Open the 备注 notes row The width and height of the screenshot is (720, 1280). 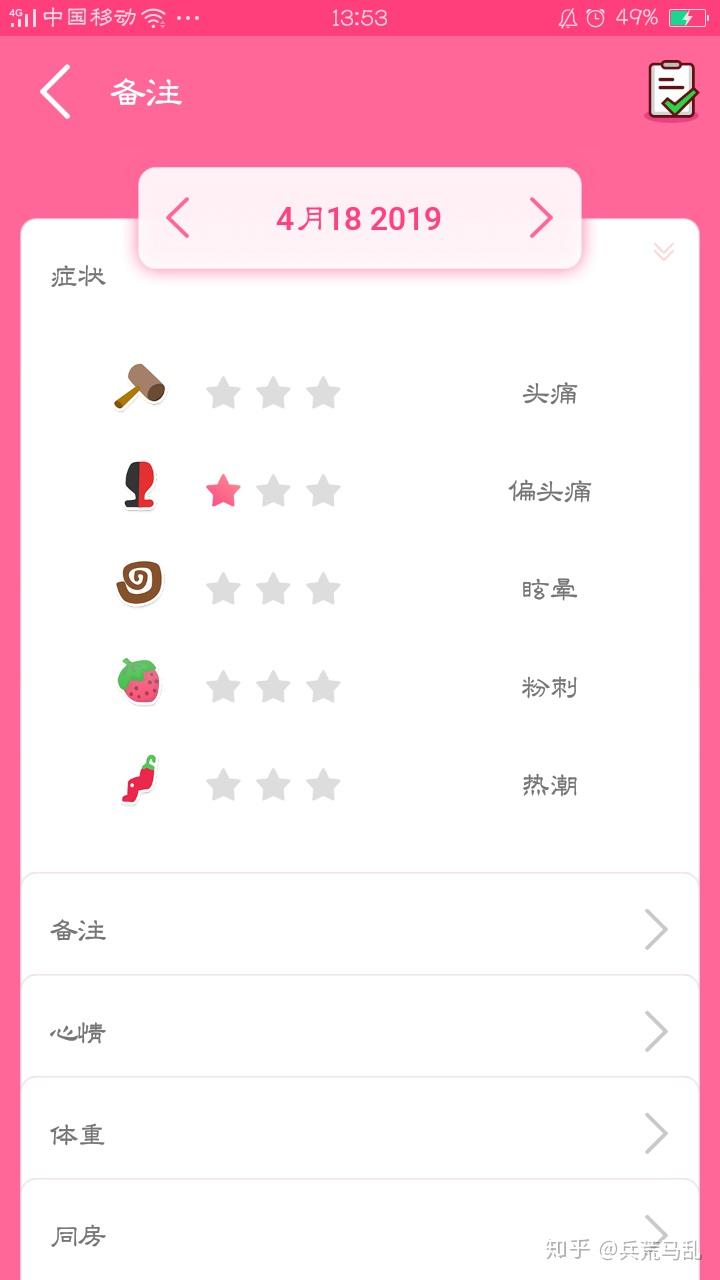point(360,930)
